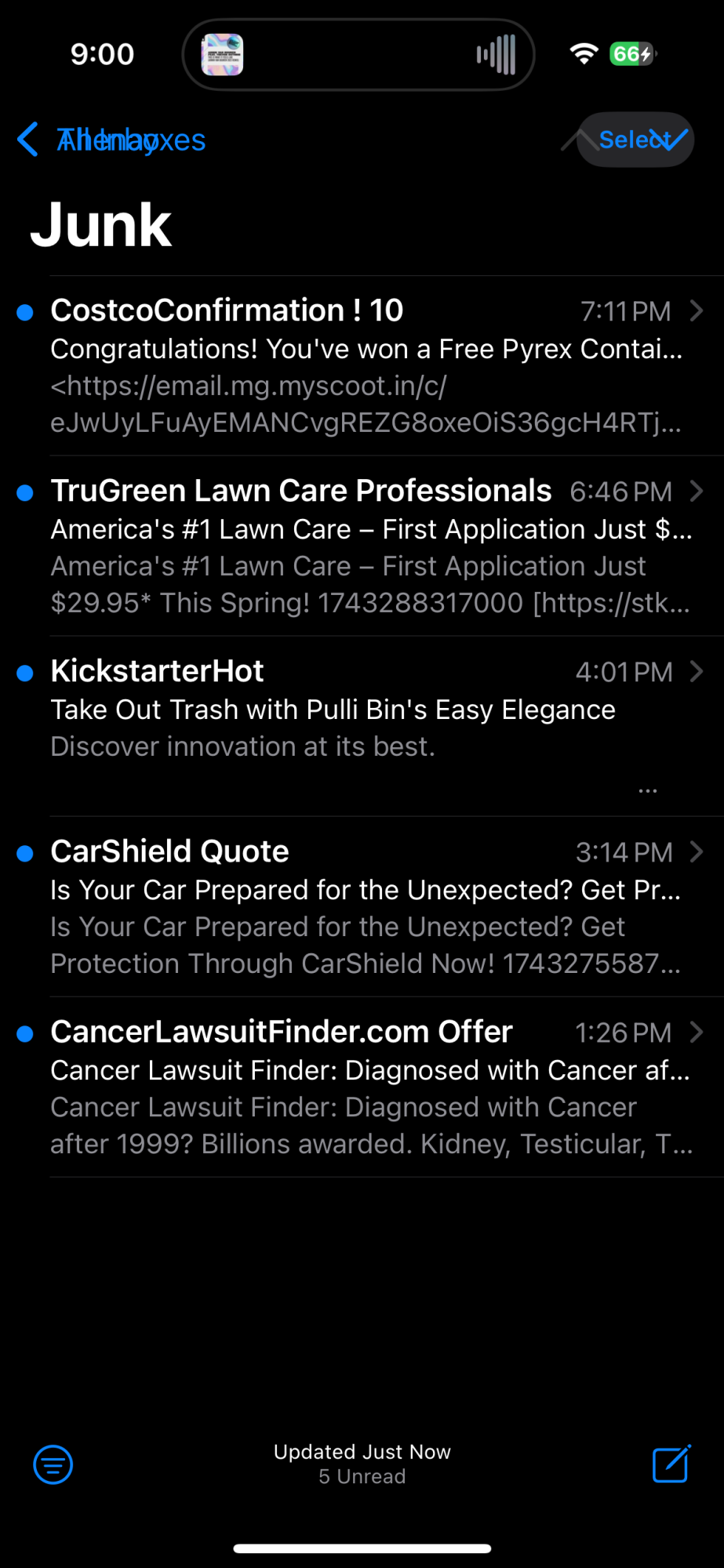Open the CarShield Quote email

361,906
